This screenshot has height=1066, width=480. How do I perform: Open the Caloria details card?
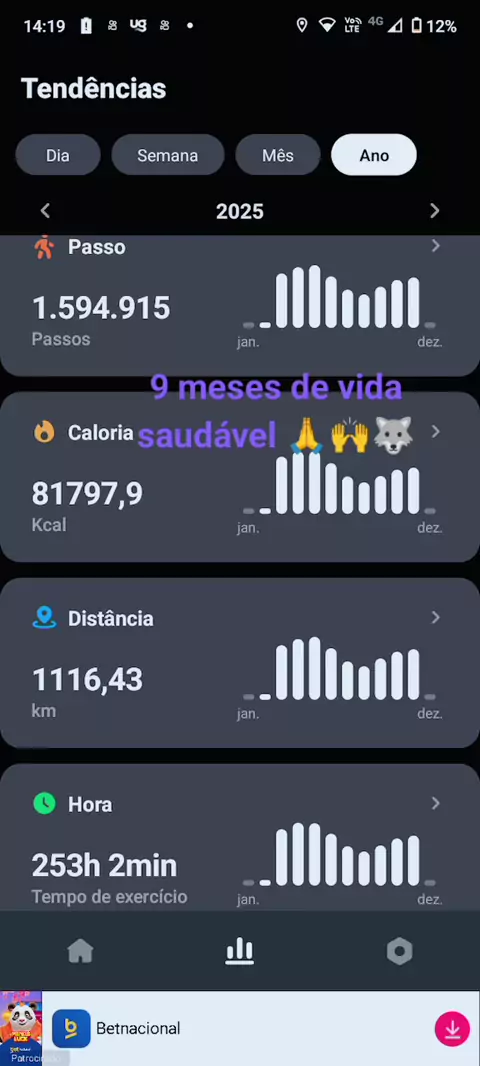(x=240, y=477)
